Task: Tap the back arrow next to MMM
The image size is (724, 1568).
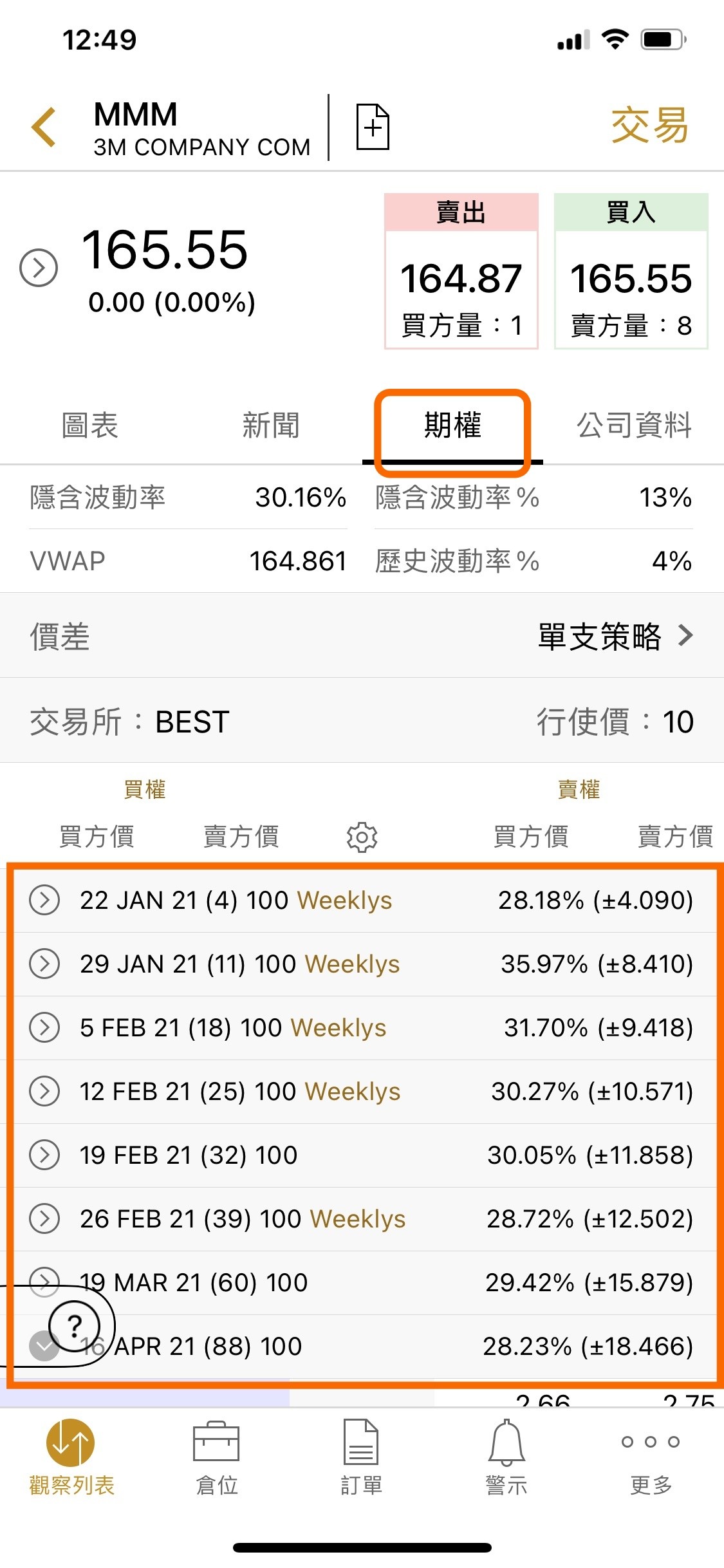Action: [x=42, y=127]
